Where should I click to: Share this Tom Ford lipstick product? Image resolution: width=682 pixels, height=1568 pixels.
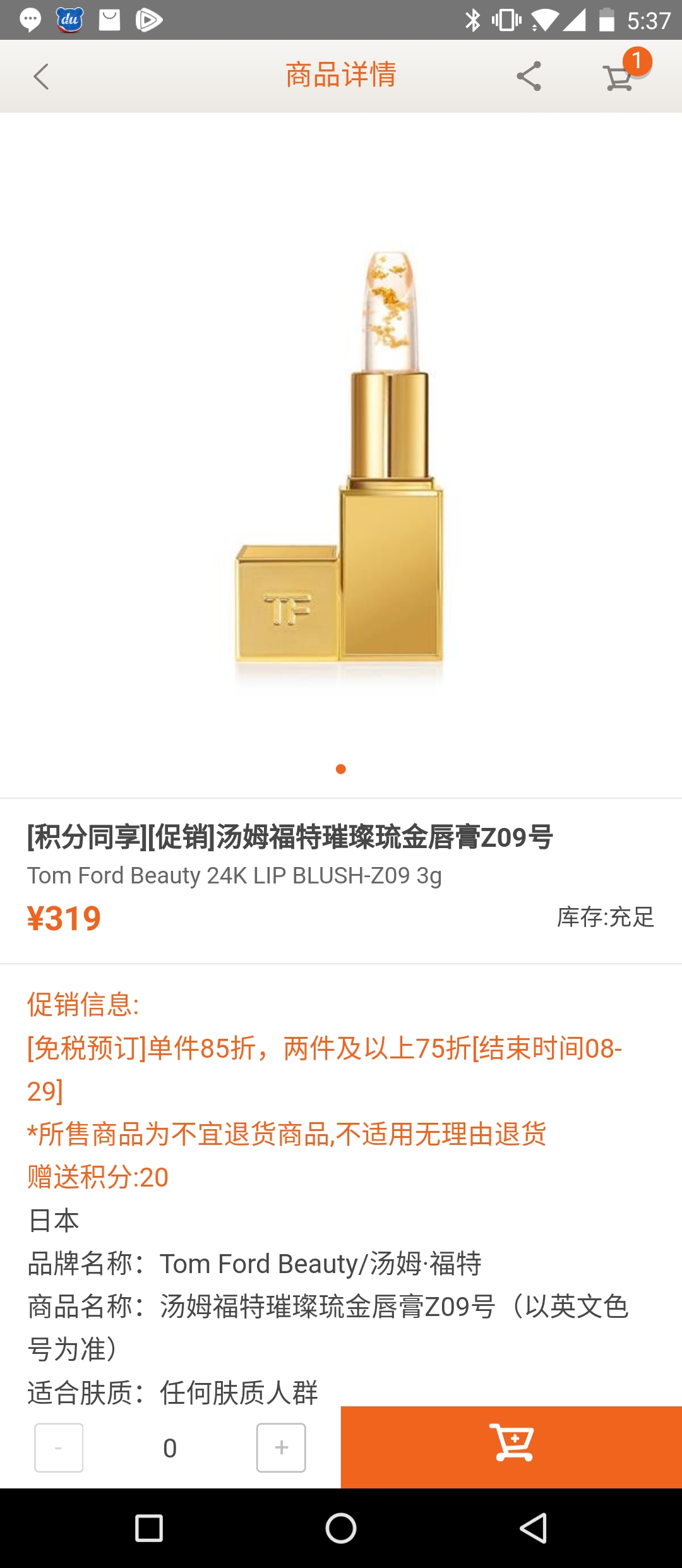529,76
